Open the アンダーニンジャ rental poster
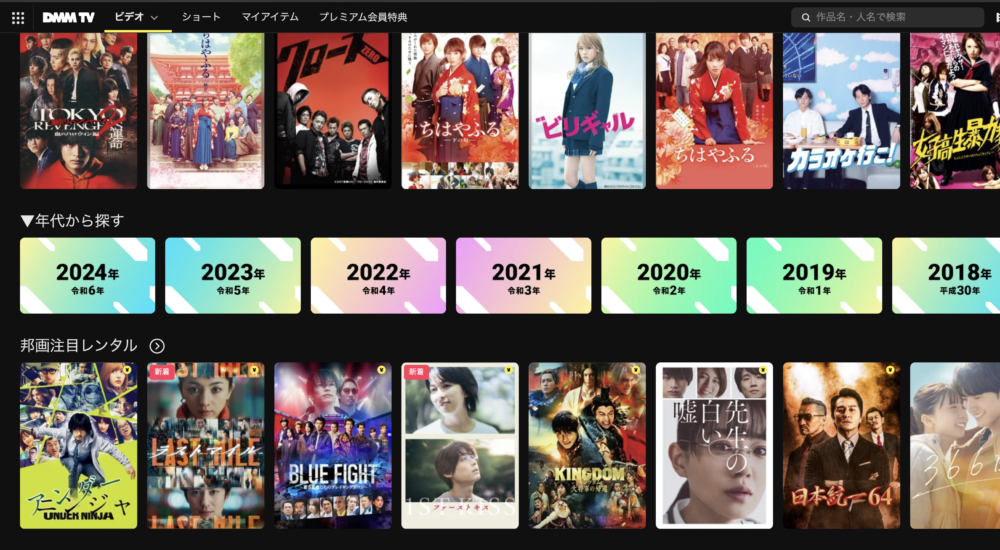 (79, 445)
